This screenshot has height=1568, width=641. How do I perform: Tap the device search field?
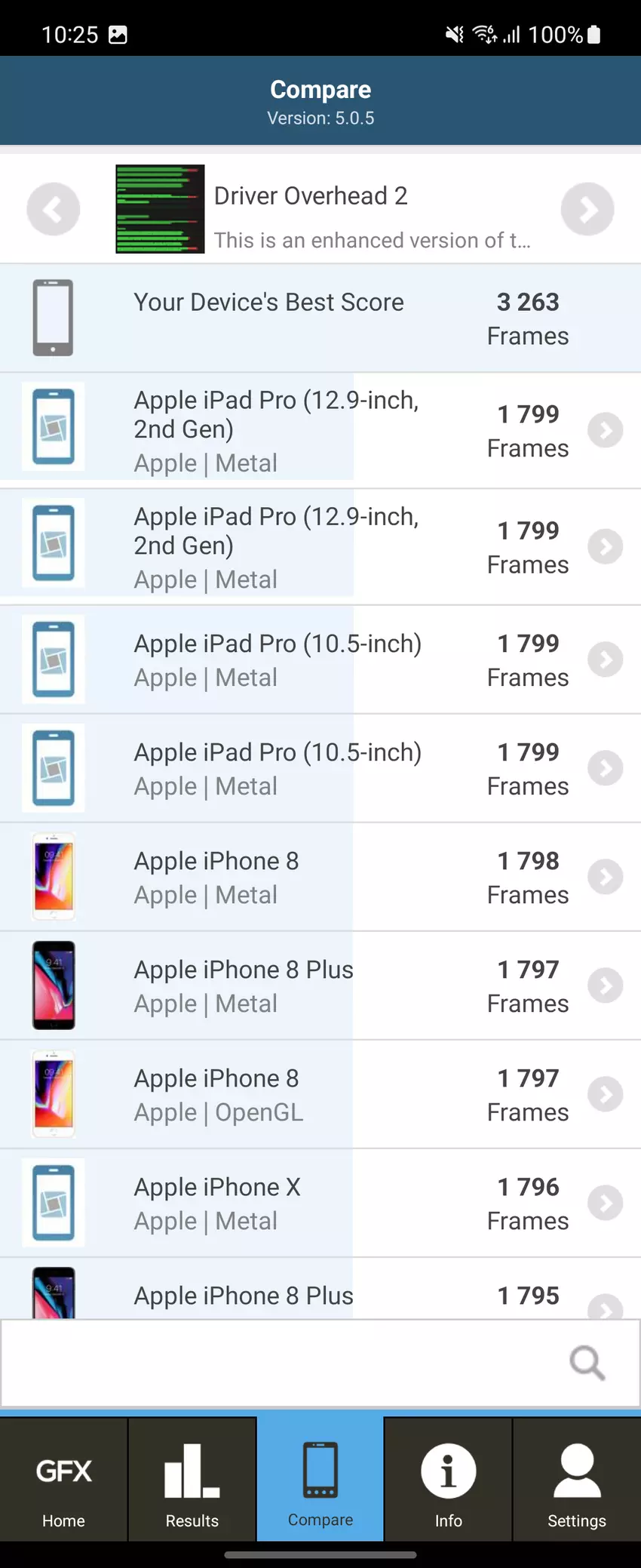pyautogui.click(x=287, y=1363)
